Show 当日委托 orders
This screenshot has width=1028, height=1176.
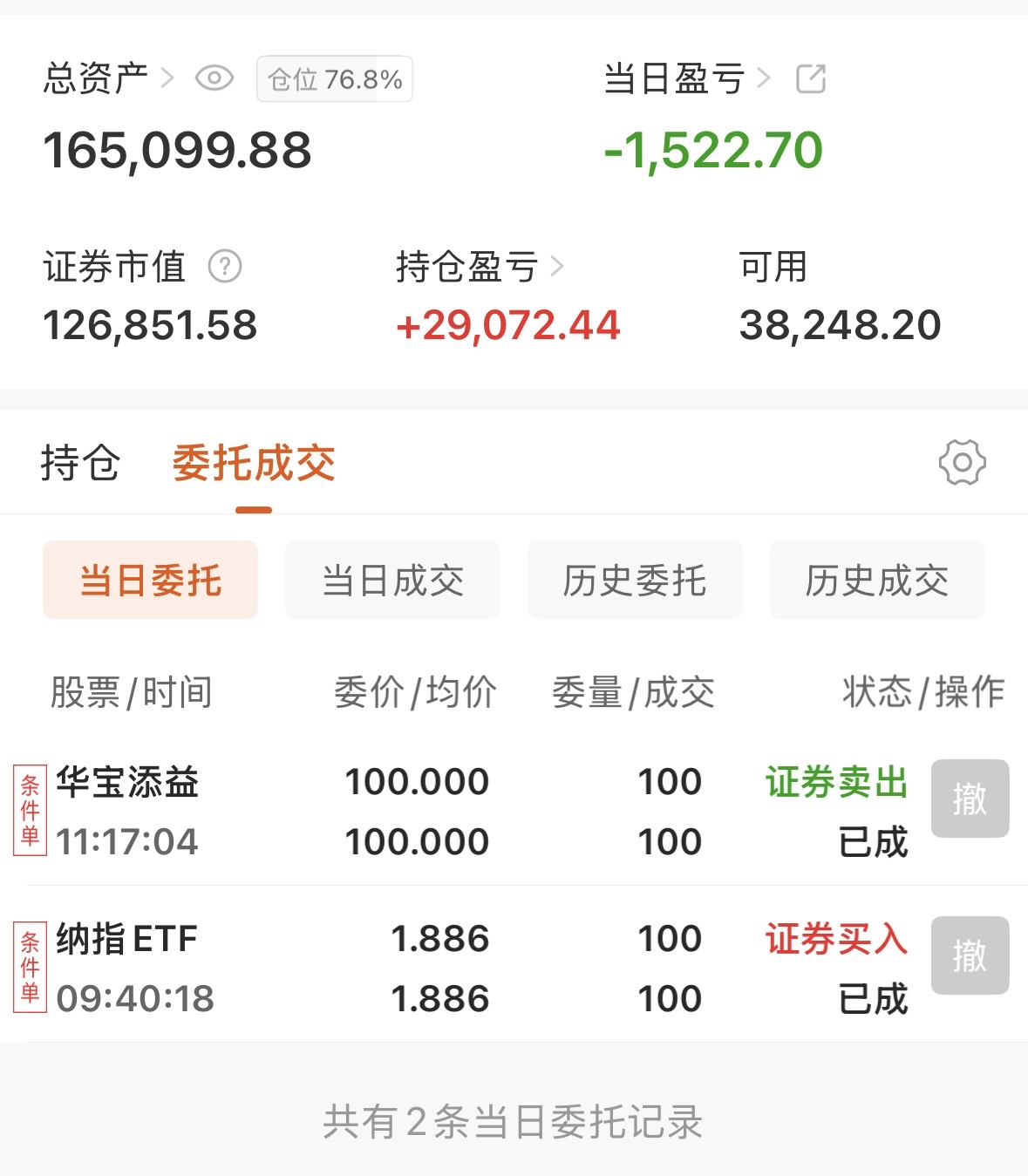tap(150, 580)
